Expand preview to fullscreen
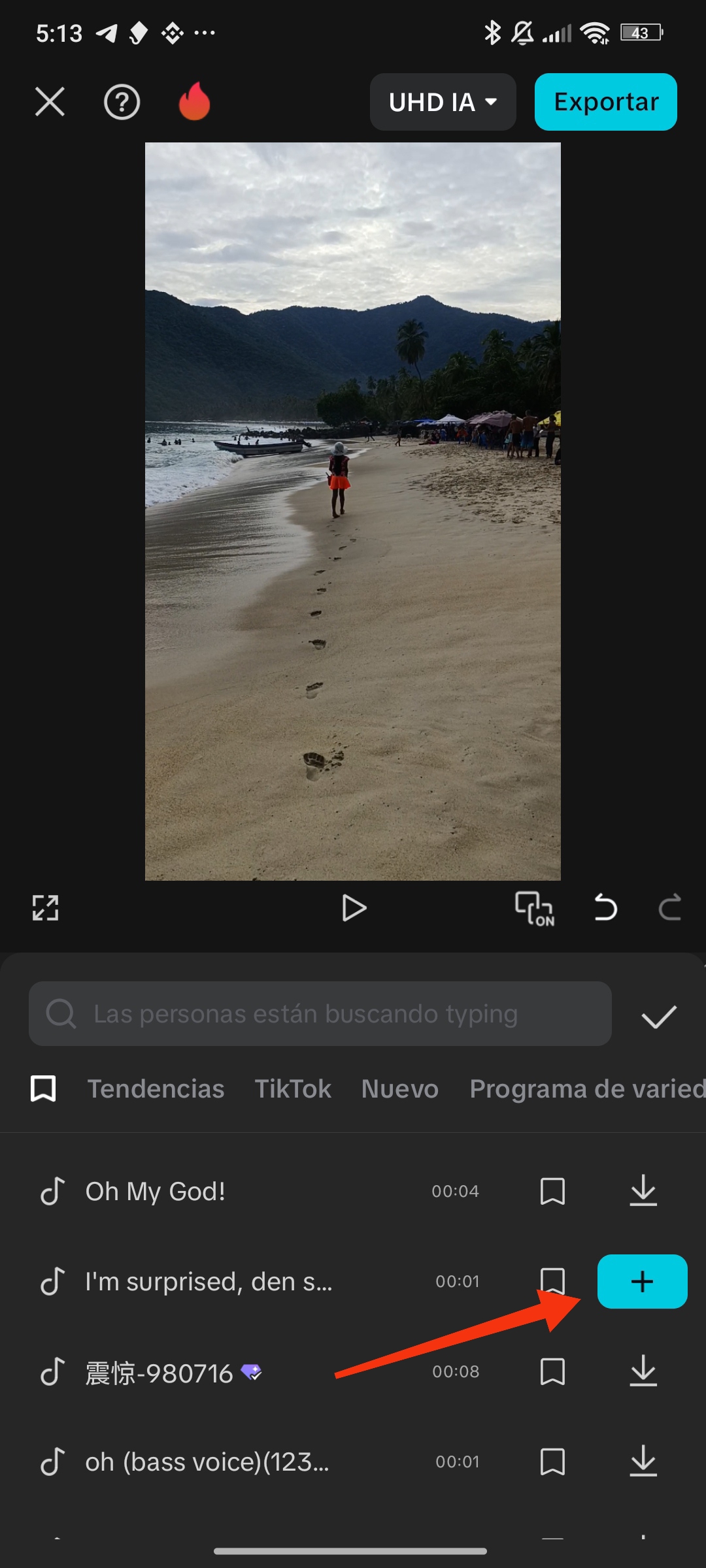The width and height of the screenshot is (706, 1568). (x=46, y=908)
